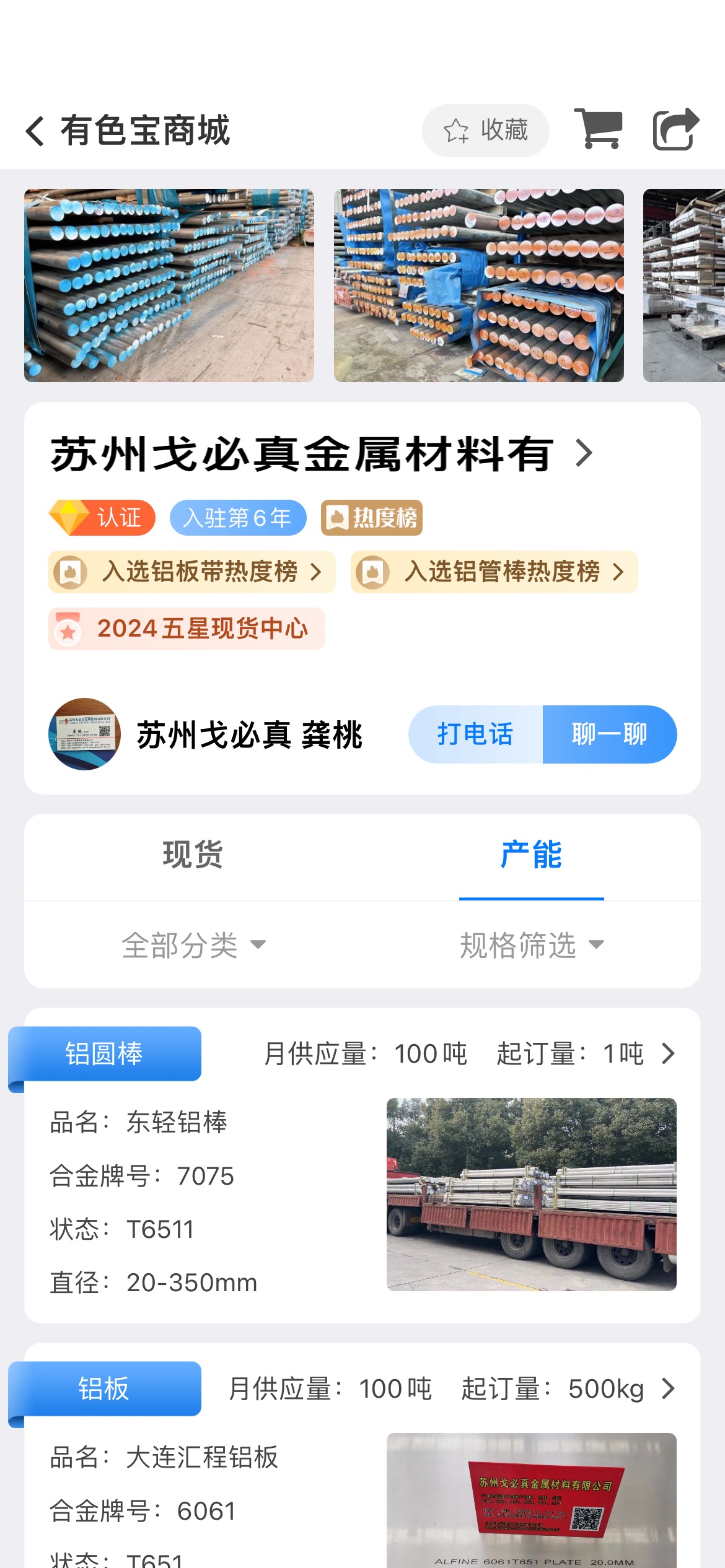Open the 铝板 大连汇程铝板 6061 listing
Screen dimensions: 725x1568
click(x=362, y=1455)
